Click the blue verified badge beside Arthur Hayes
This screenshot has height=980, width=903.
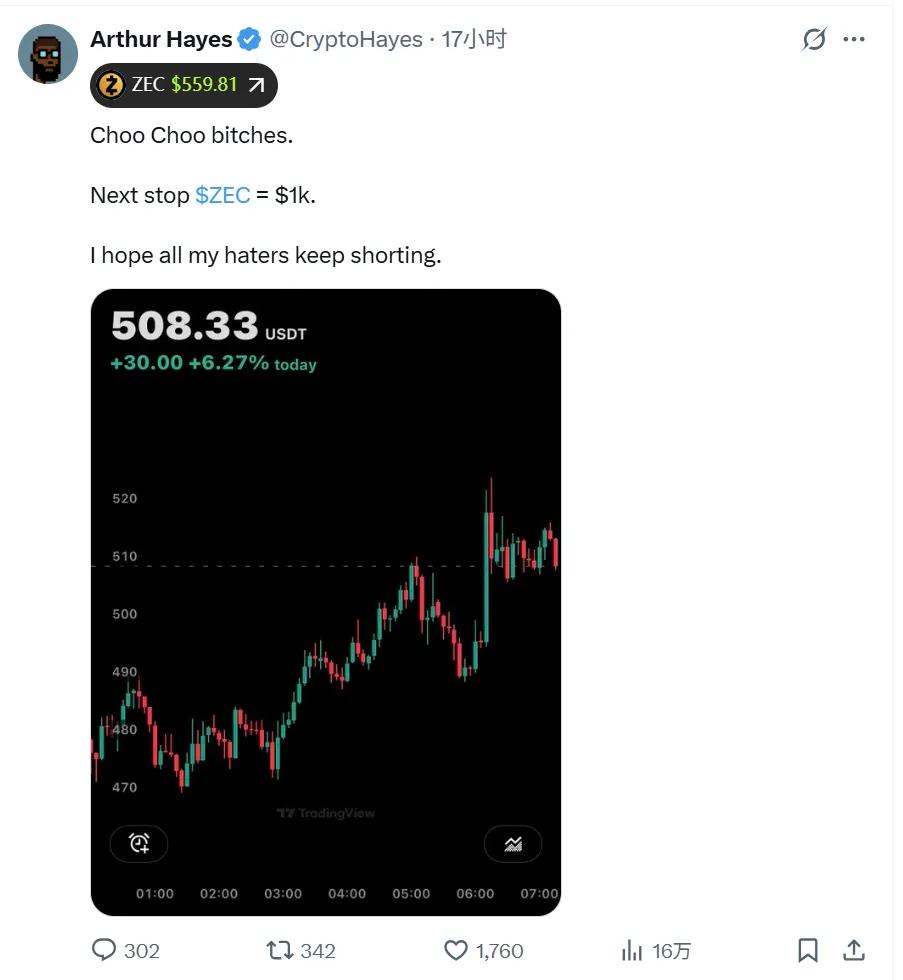pos(248,39)
